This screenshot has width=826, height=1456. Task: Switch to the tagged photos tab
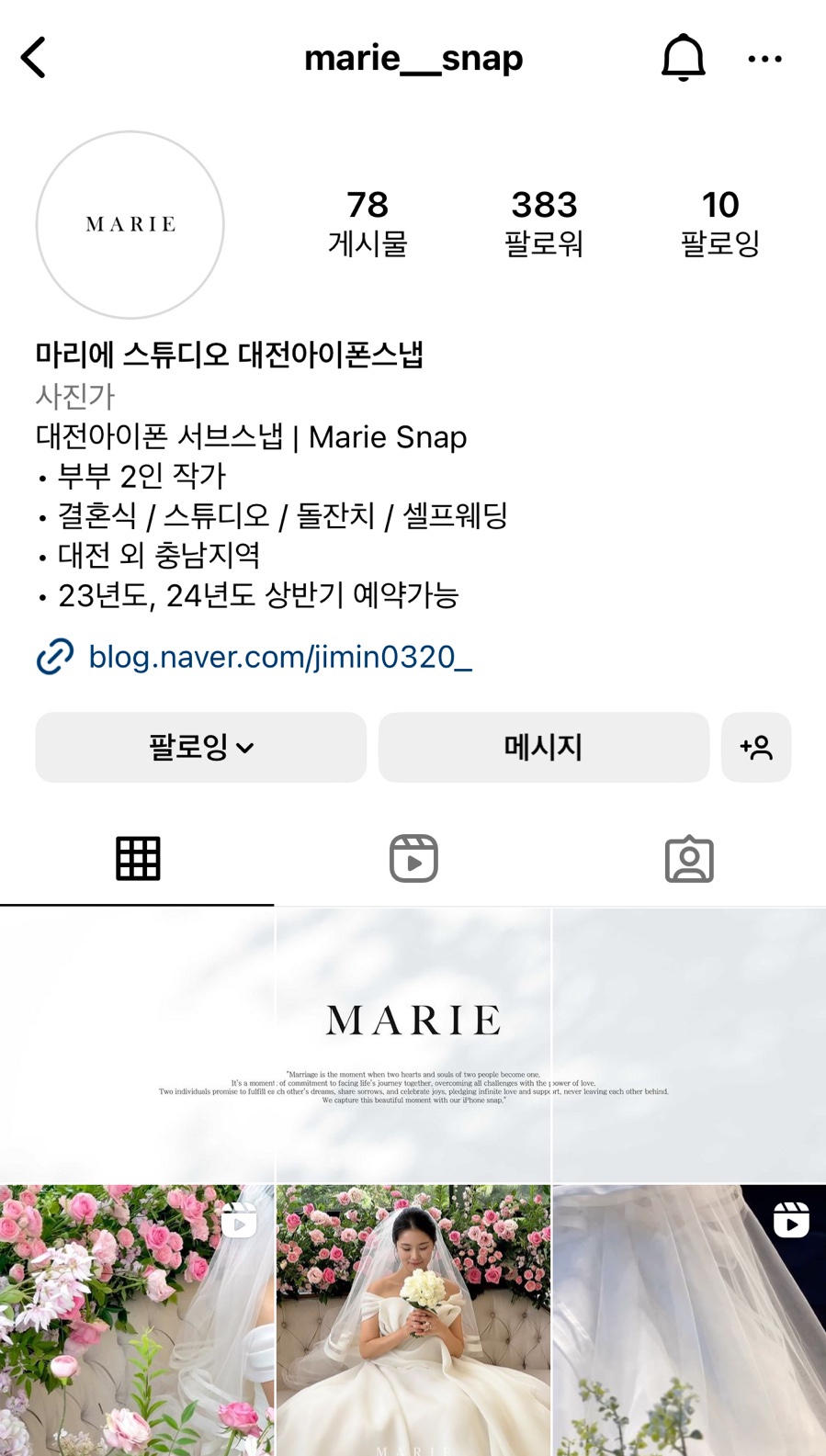tap(689, 859)
